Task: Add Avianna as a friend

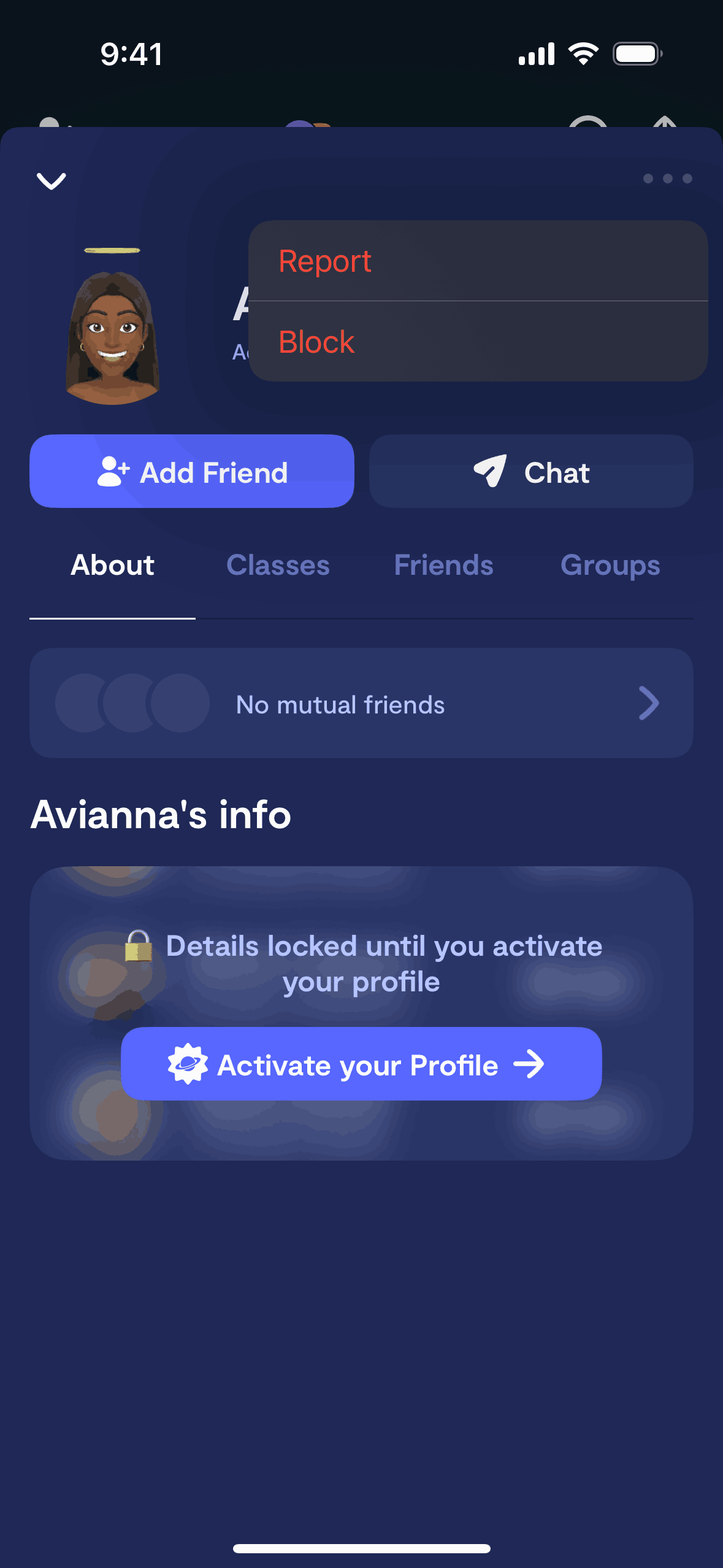Action: (192, 472)
